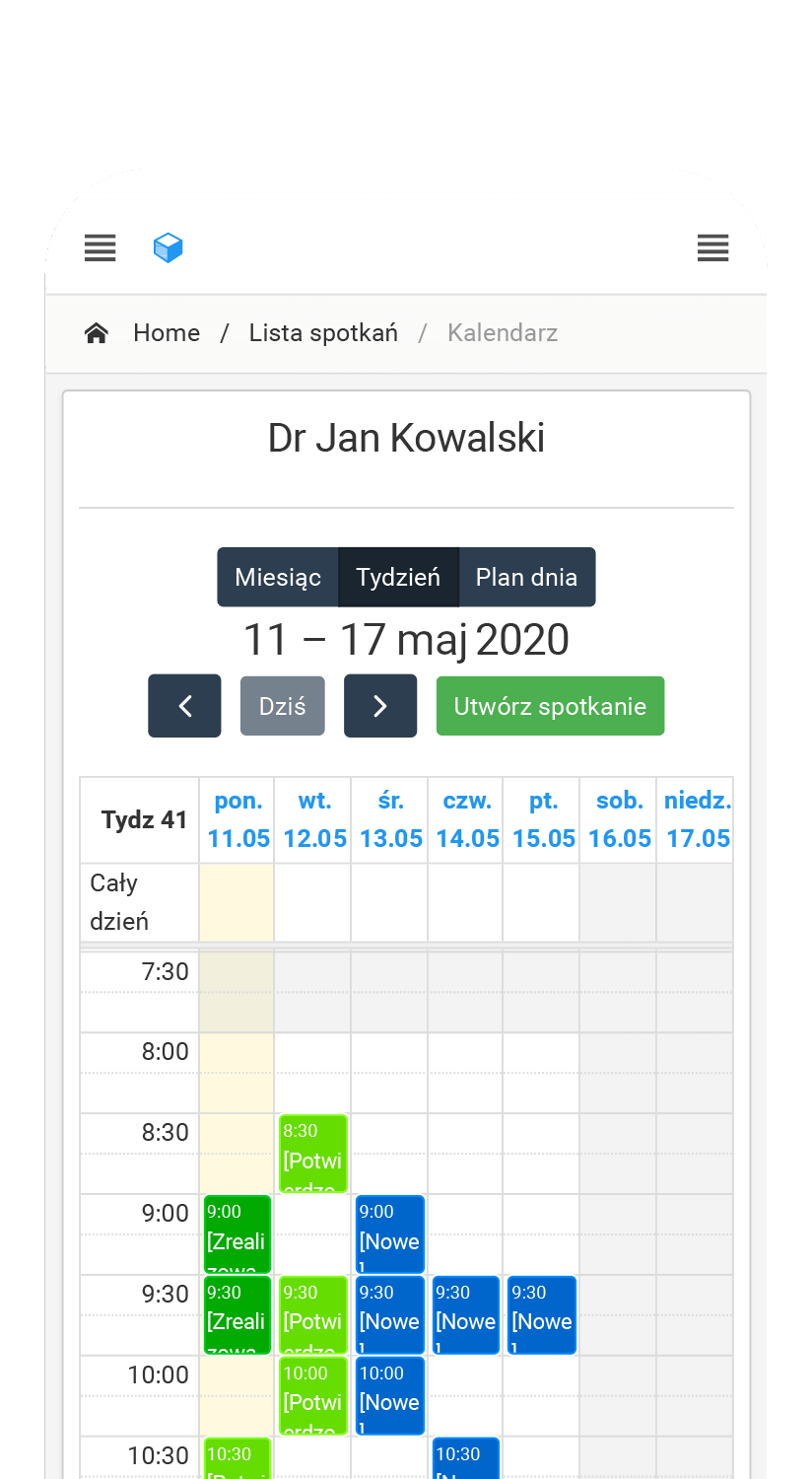Go to the Home breadcrumb
The height and width of the screenshot is (1479, 812).
166,333
